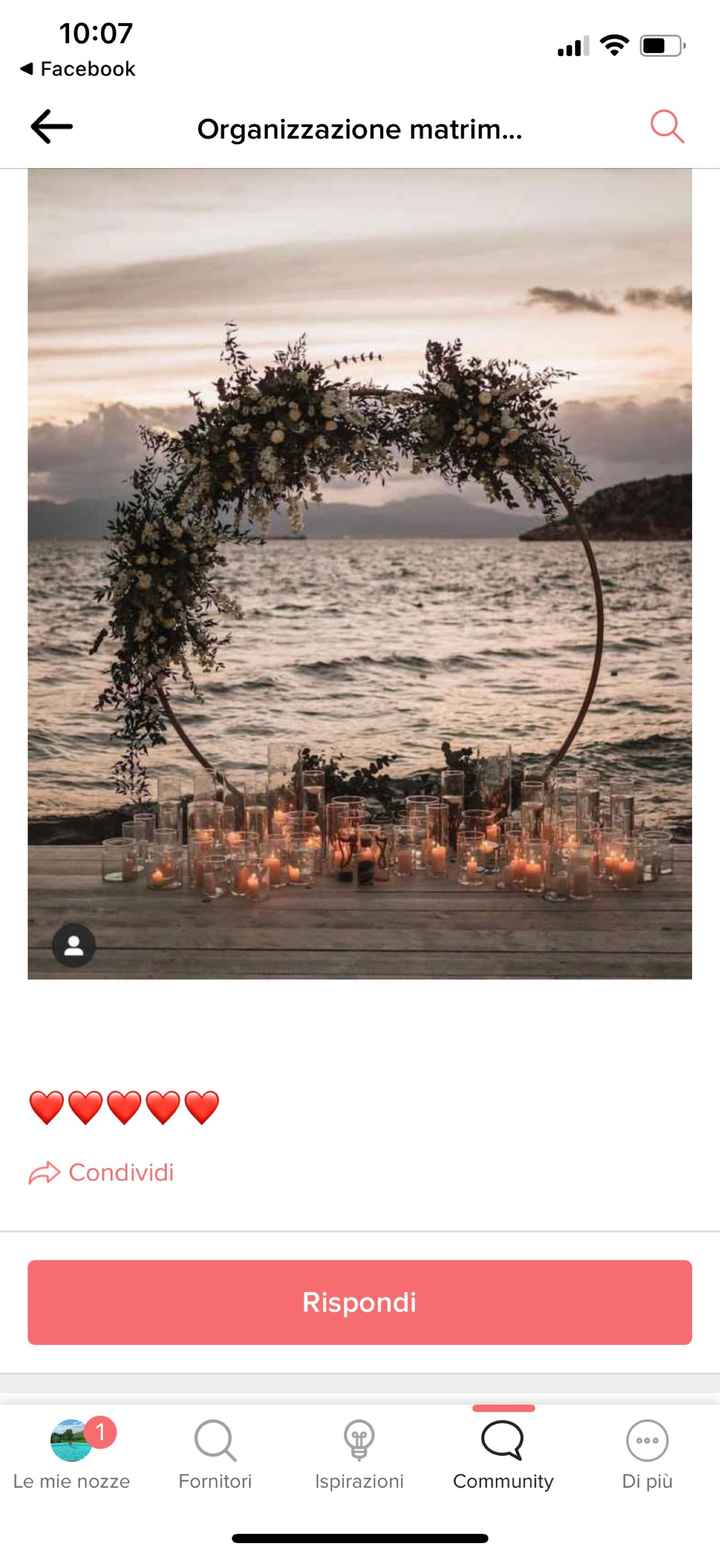Tap the profile avatar icon on the photo
Image resolution: width=720 pixels, height=1557 pixels.
(72, 945)
